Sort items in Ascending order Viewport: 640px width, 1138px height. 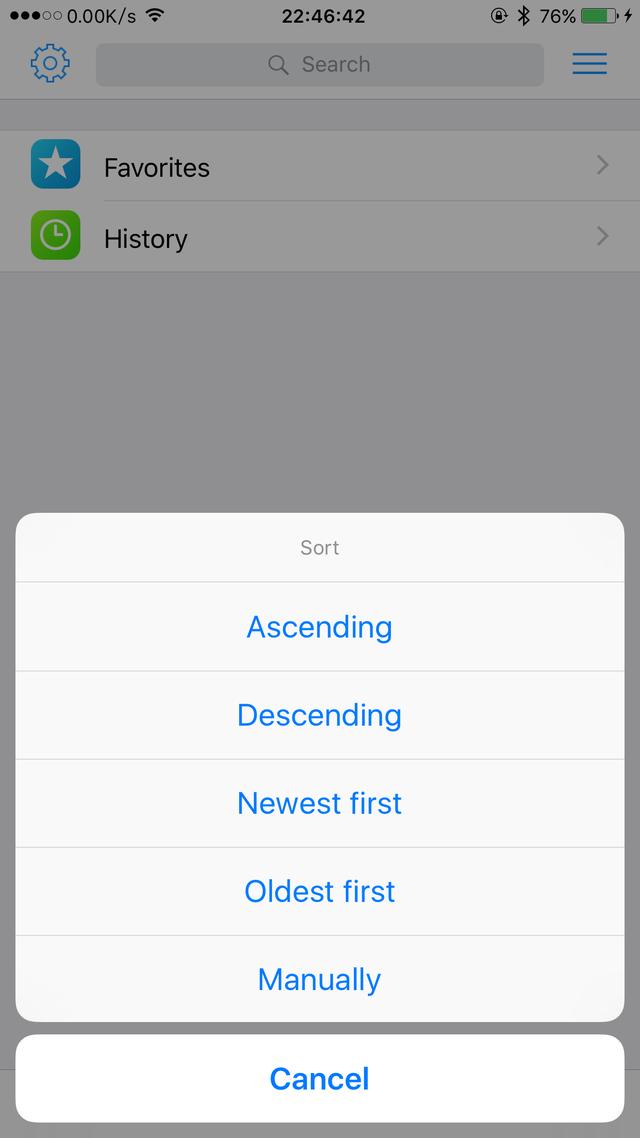pos(320,627)
